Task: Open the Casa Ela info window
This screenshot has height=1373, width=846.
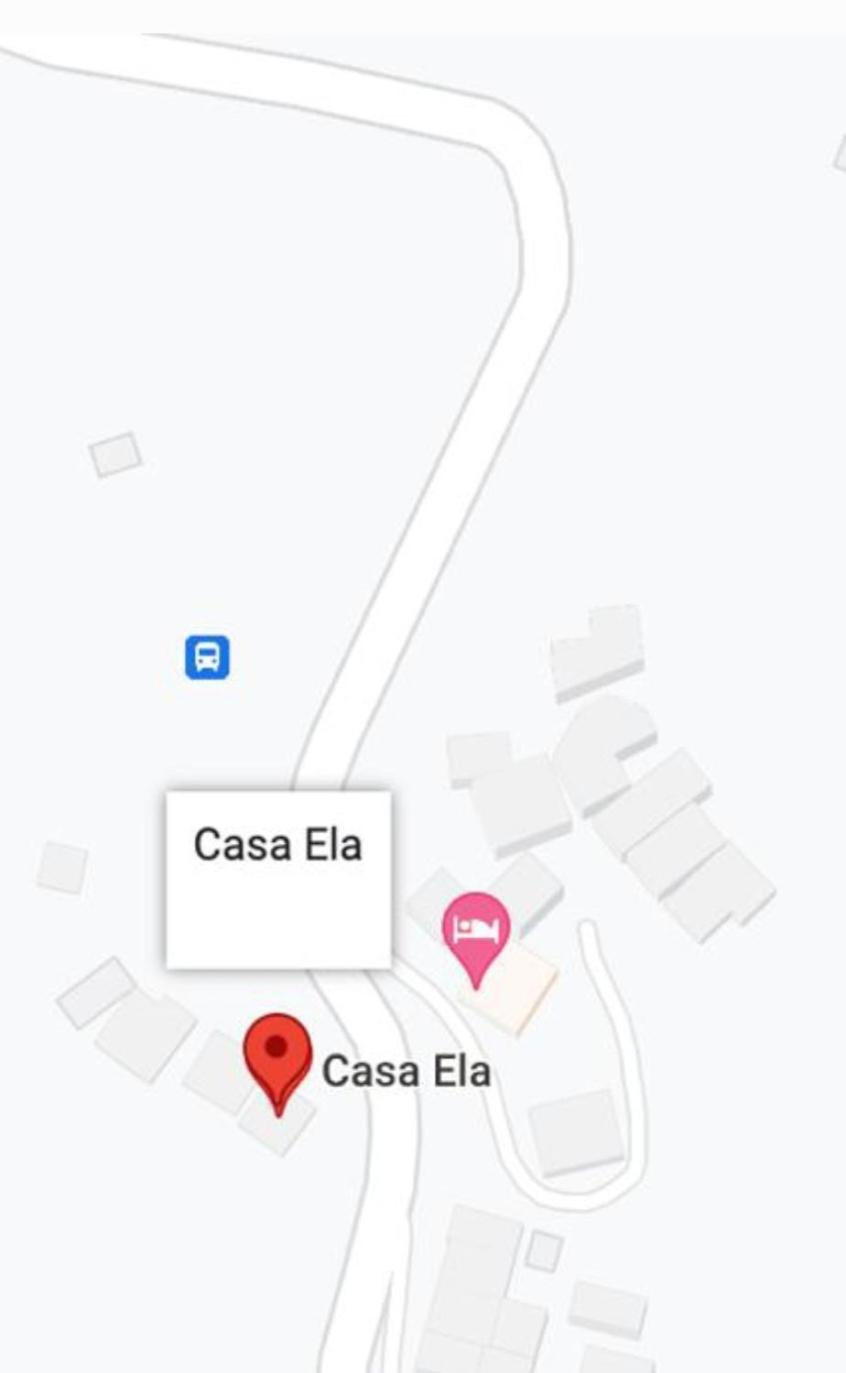Action: click(x=278, y=879)
